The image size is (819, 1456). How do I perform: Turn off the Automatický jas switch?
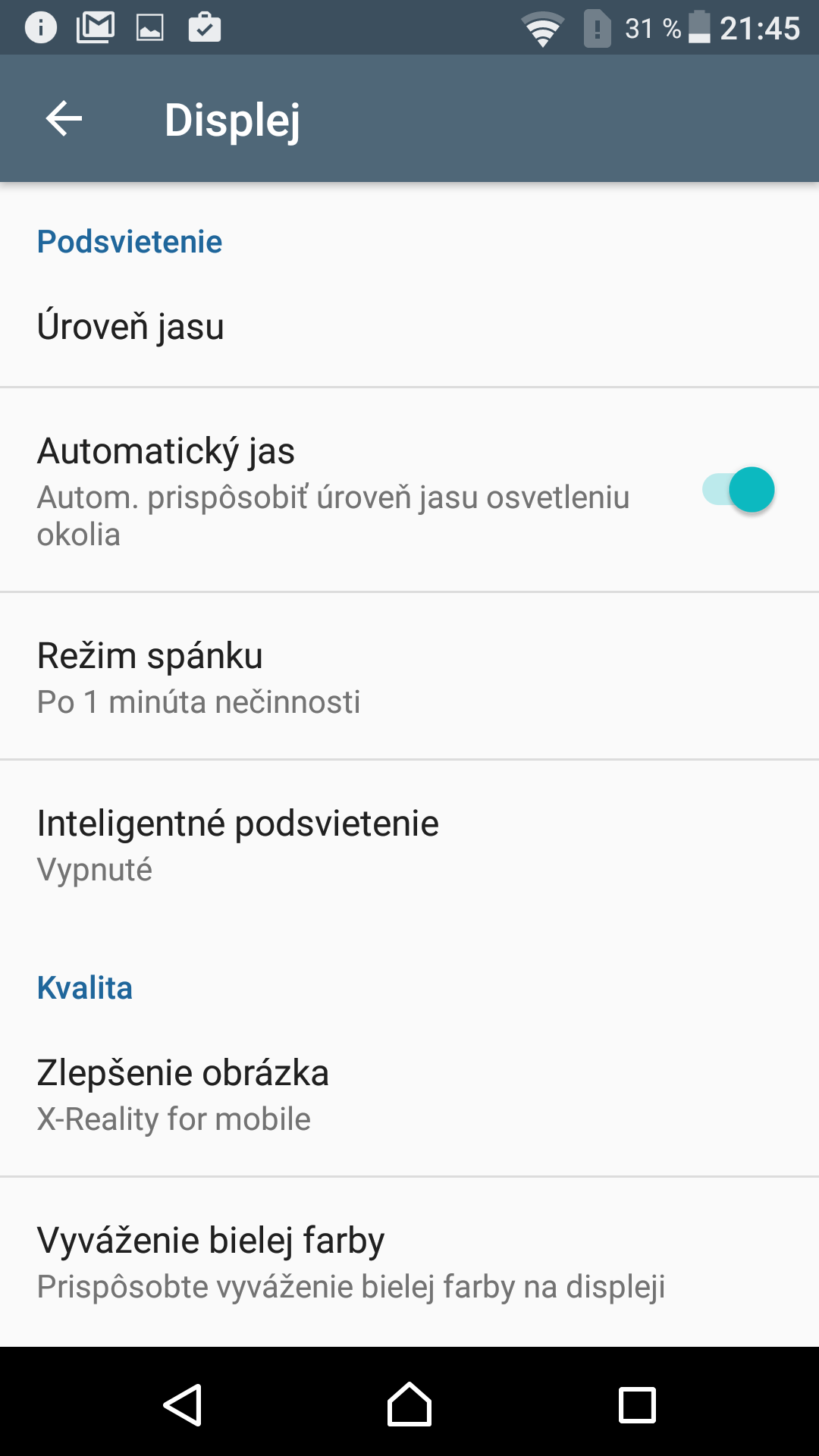[738, 490]
